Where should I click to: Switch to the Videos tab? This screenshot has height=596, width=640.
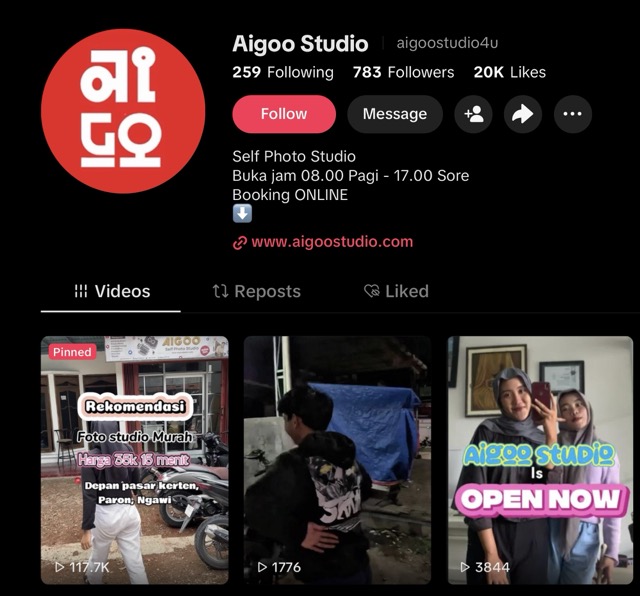[x=111, y=291]
